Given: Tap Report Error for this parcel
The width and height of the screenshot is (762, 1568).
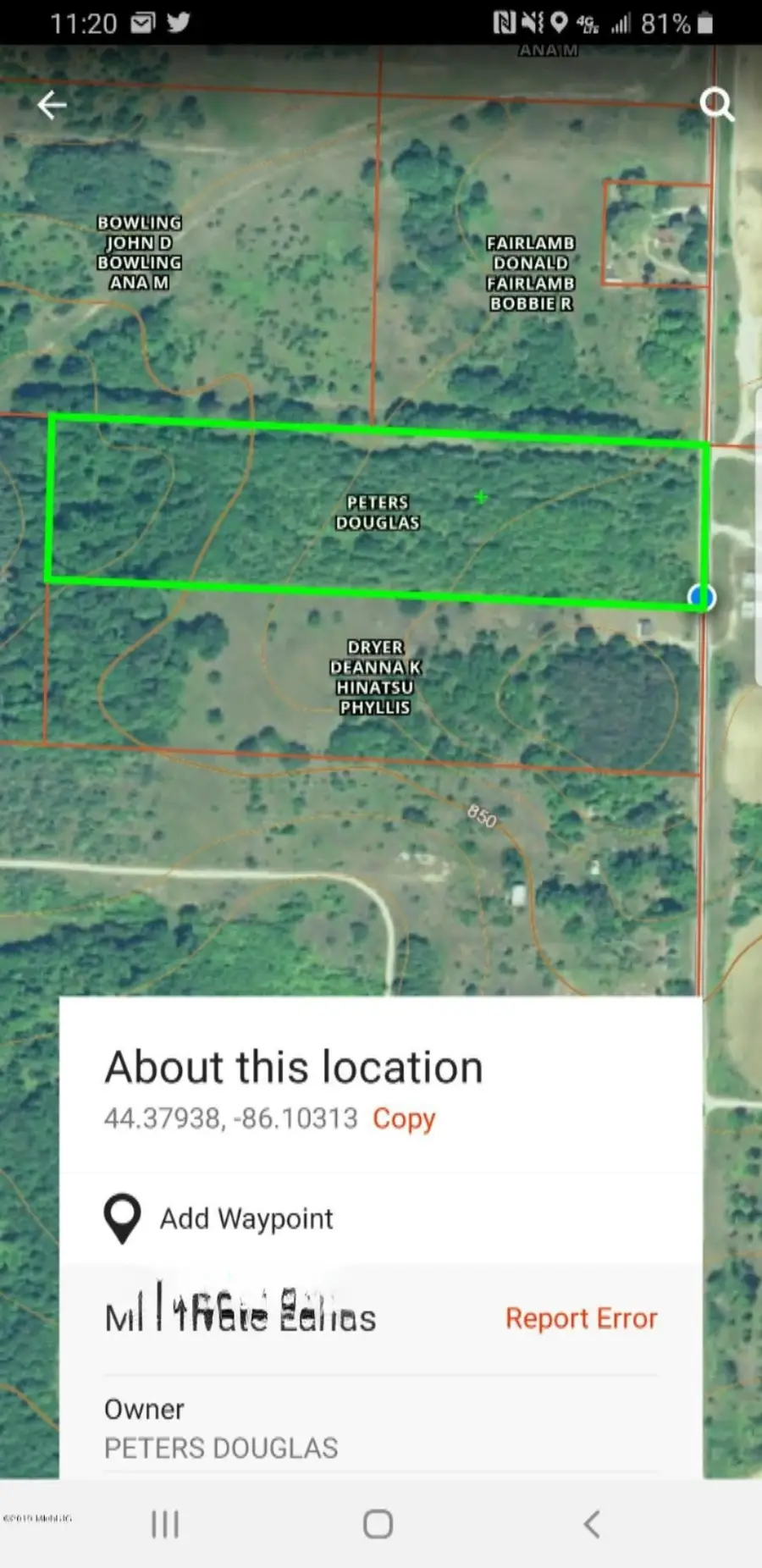Looking at the screenshot, I should click(x=582, y=1318).
